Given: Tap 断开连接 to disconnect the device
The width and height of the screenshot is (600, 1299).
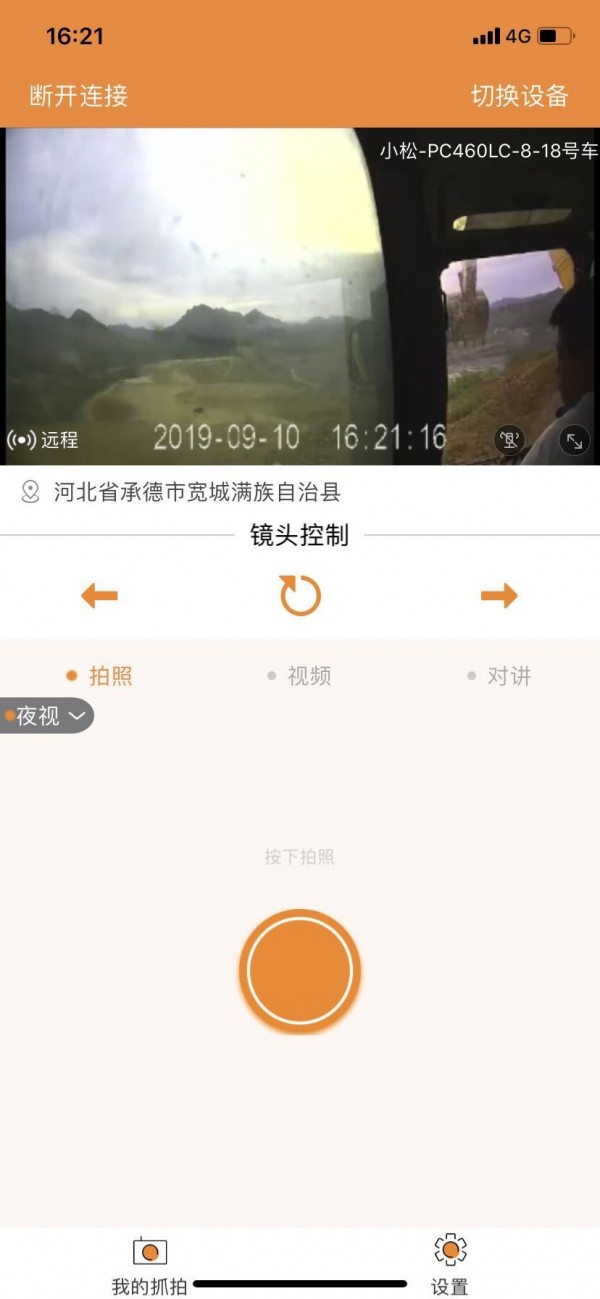Looking at the screenshot, I should 79,96.
